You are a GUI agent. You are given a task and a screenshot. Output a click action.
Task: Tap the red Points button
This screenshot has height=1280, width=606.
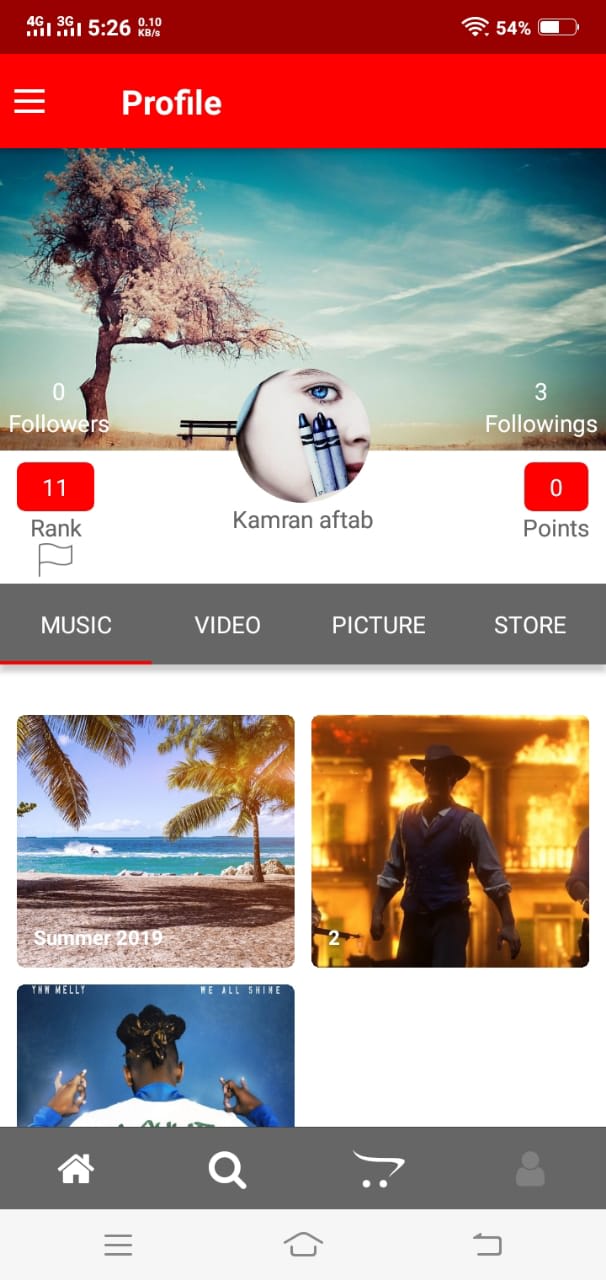556,488
